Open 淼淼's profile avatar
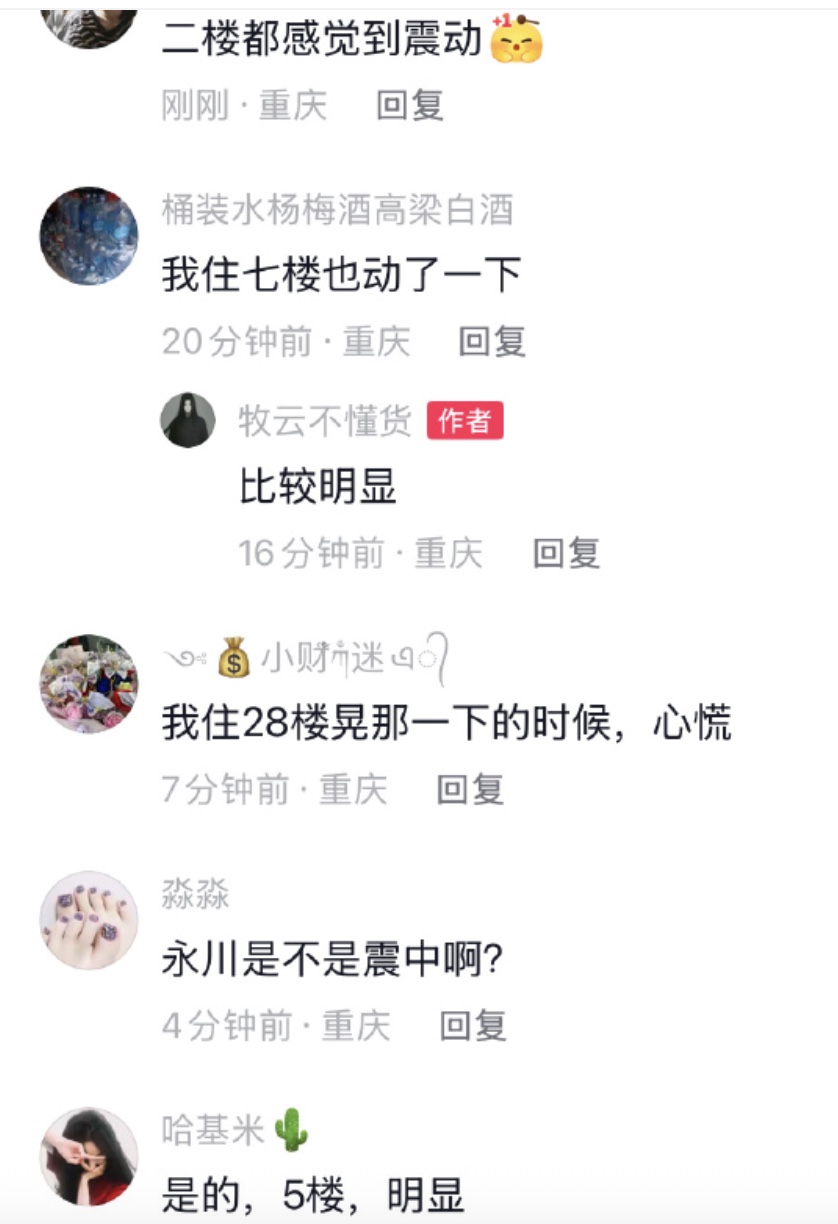The image size is (838, 1224). (89, 920)
